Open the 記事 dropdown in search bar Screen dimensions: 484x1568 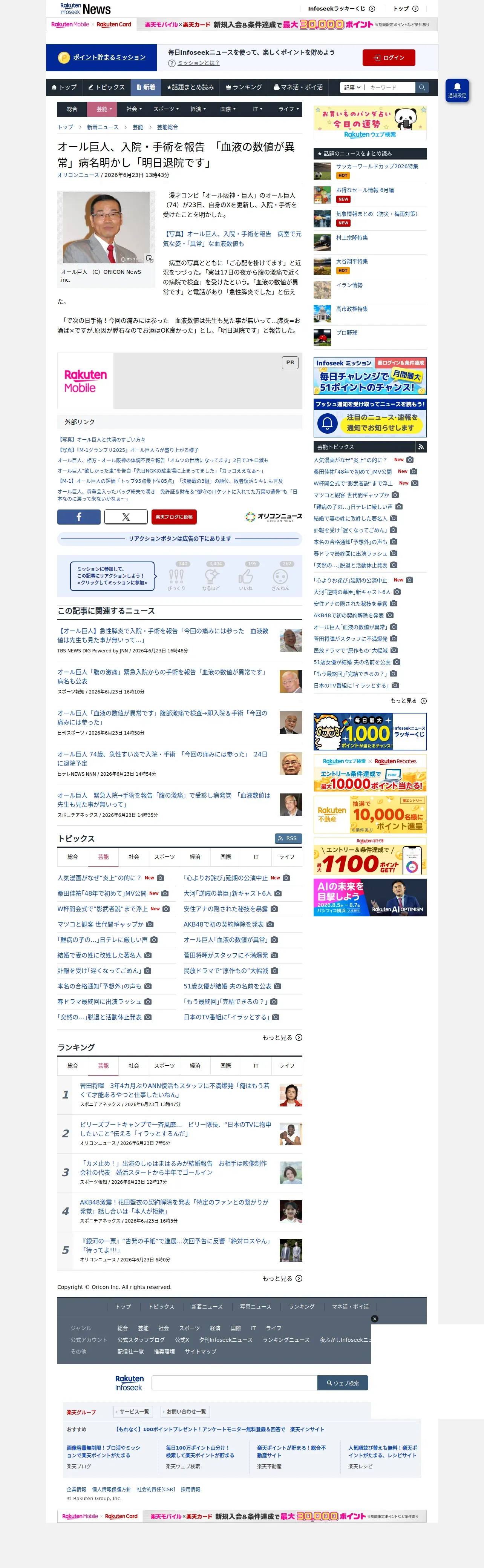tap(352, 87)
